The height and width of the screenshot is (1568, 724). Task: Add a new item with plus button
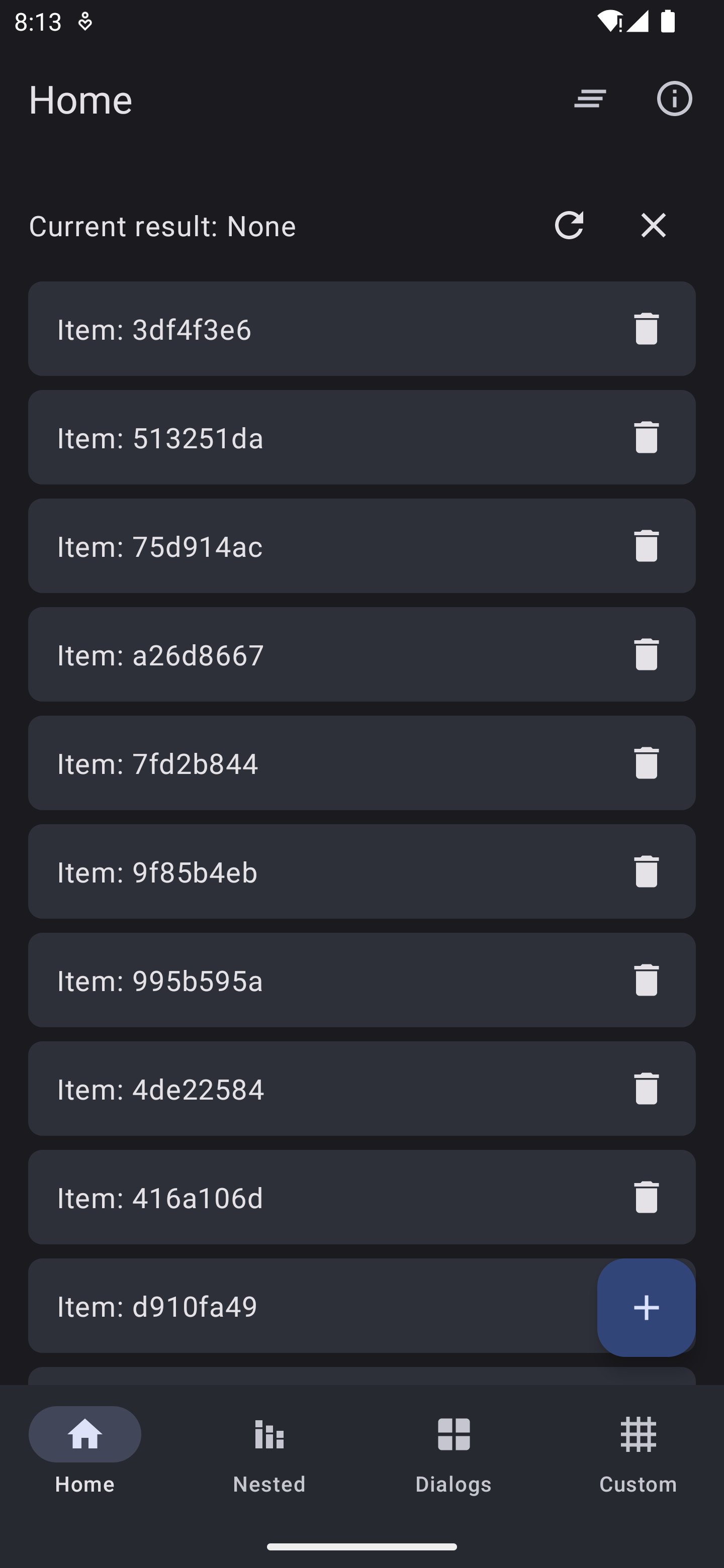(646, 1308)
